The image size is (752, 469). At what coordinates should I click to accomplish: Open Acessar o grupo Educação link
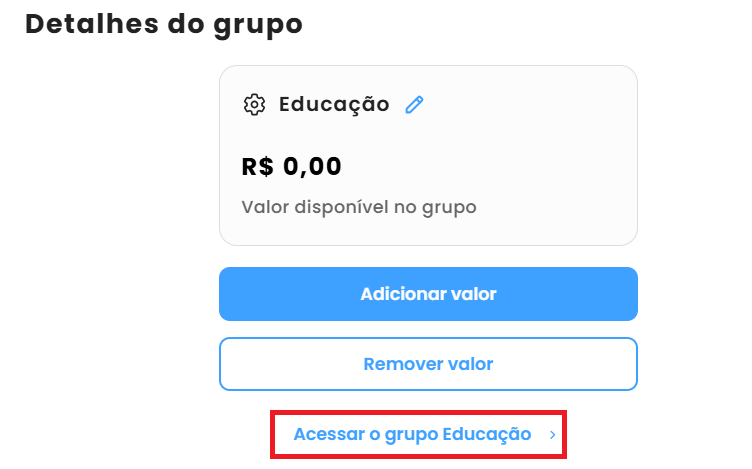(x=420, y=435)
